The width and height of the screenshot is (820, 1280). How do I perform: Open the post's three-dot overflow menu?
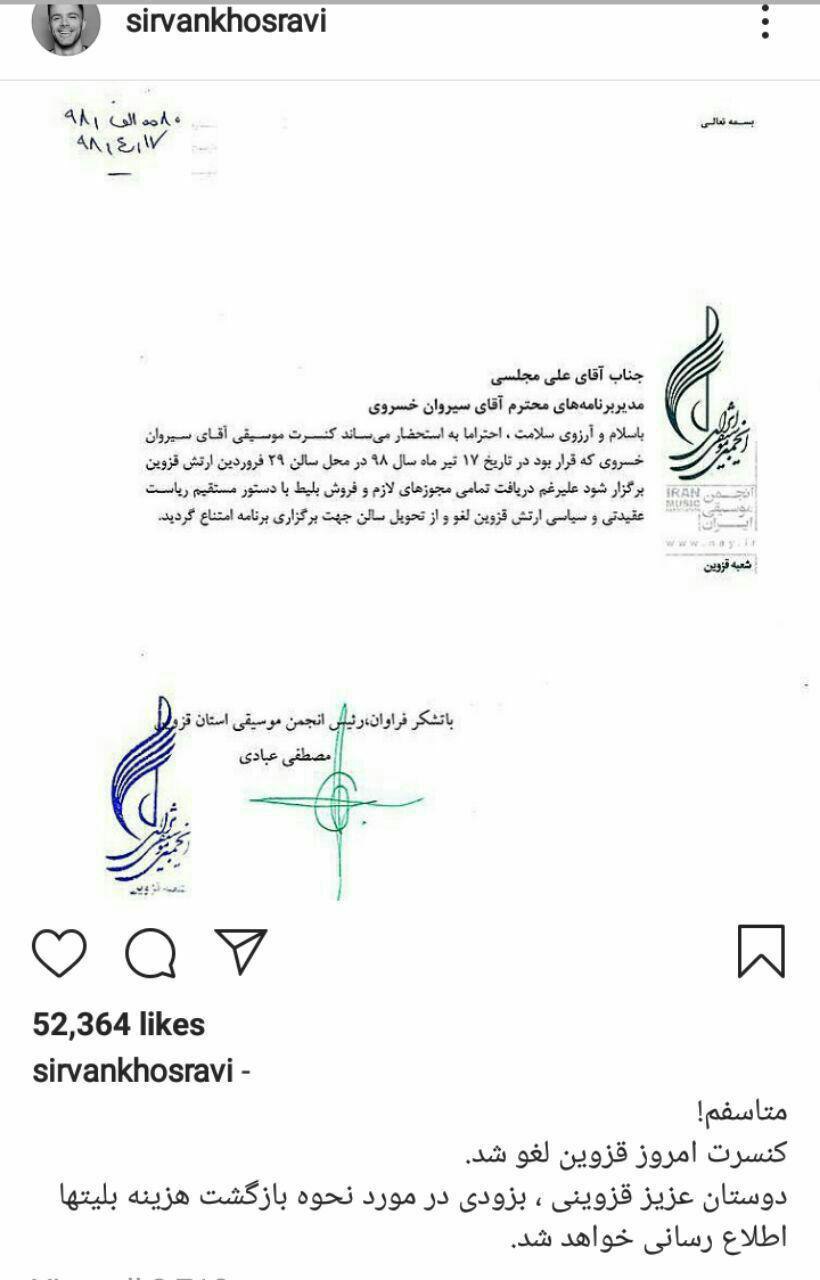[x=765, y=22]
